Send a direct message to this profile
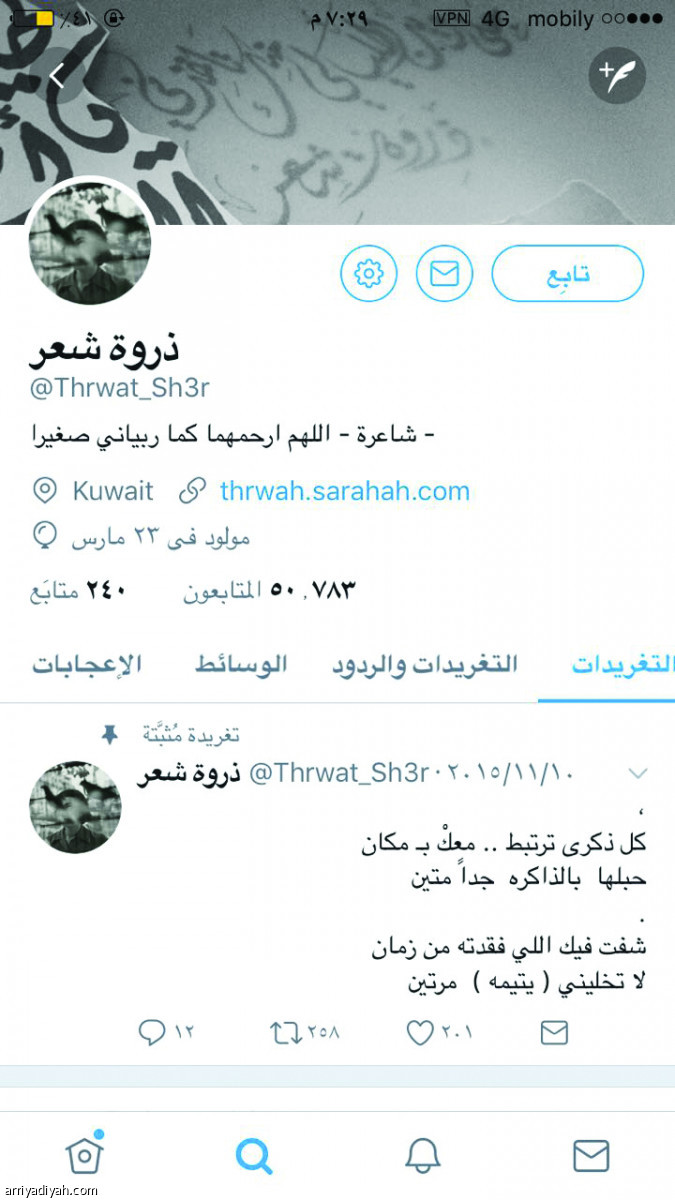The height and width of the screenshot is (1200, 675). pos(444,273)
